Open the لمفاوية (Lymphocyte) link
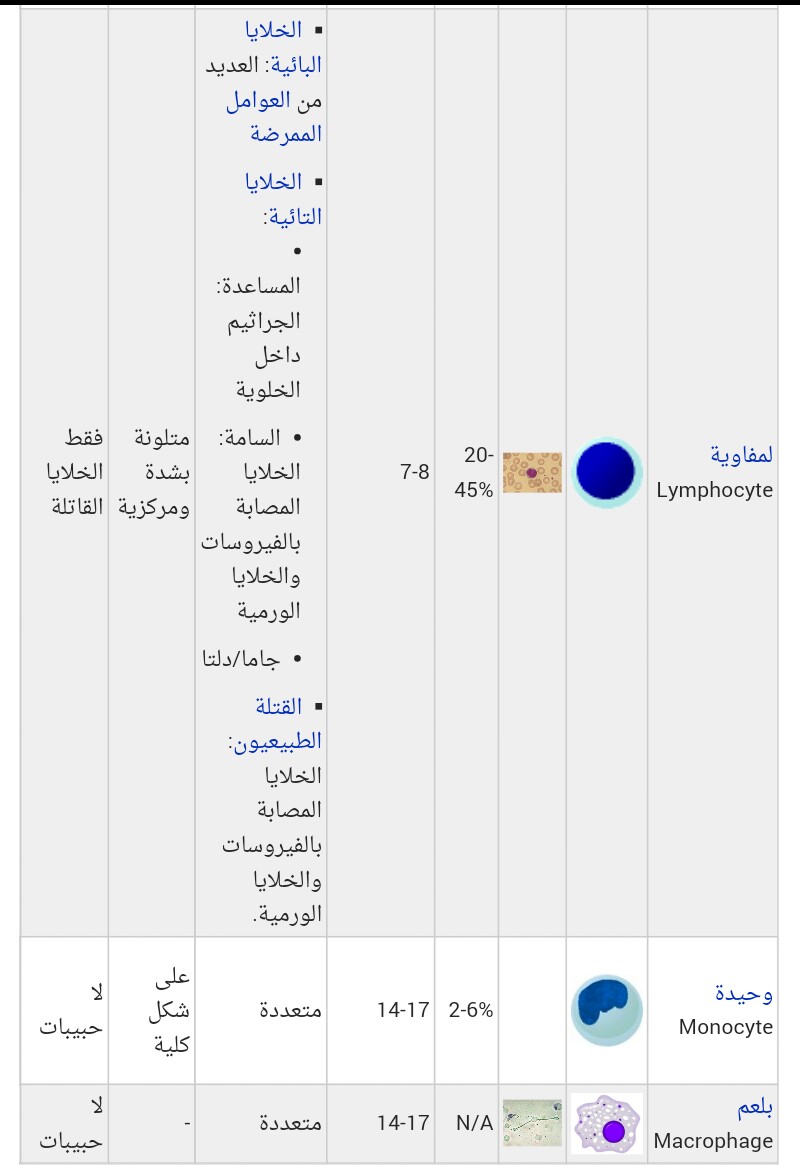This screenshot has width=800, height=1165. (741, 455)
